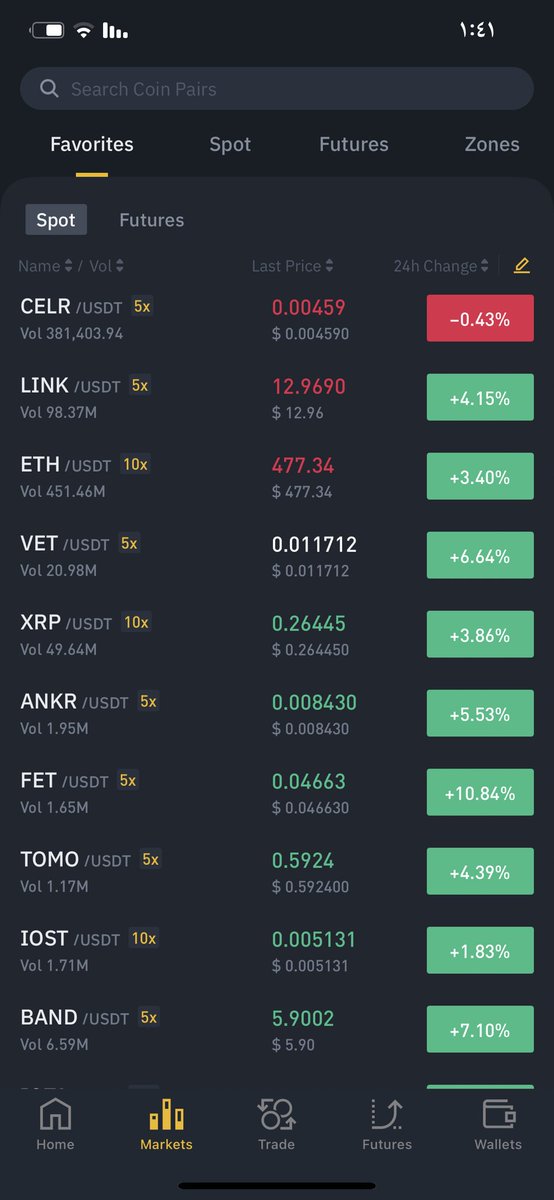Switch to the top Spot tab
Image resolution: width=554 pixels, height=1200 pixels.
tap(230, 144)
